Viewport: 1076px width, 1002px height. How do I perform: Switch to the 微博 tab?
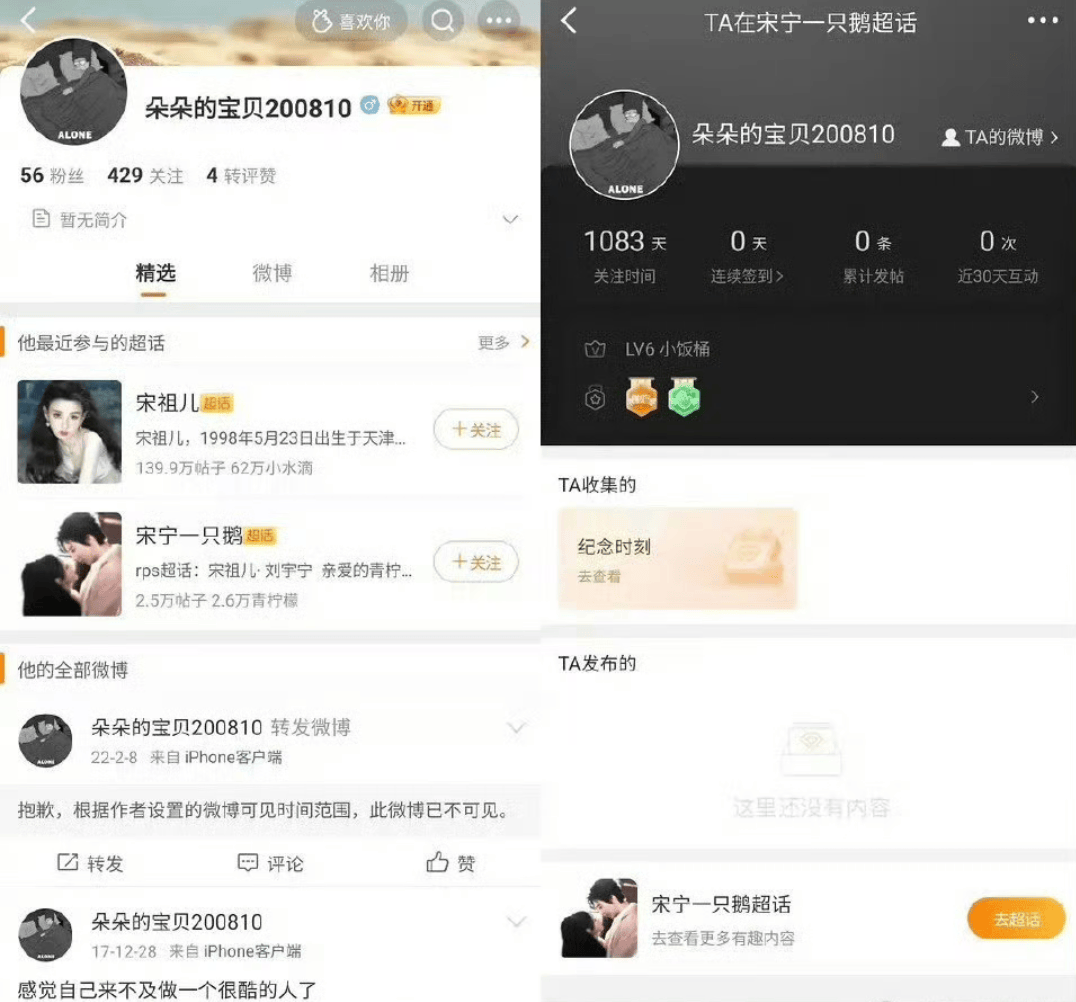pos(271,273)
